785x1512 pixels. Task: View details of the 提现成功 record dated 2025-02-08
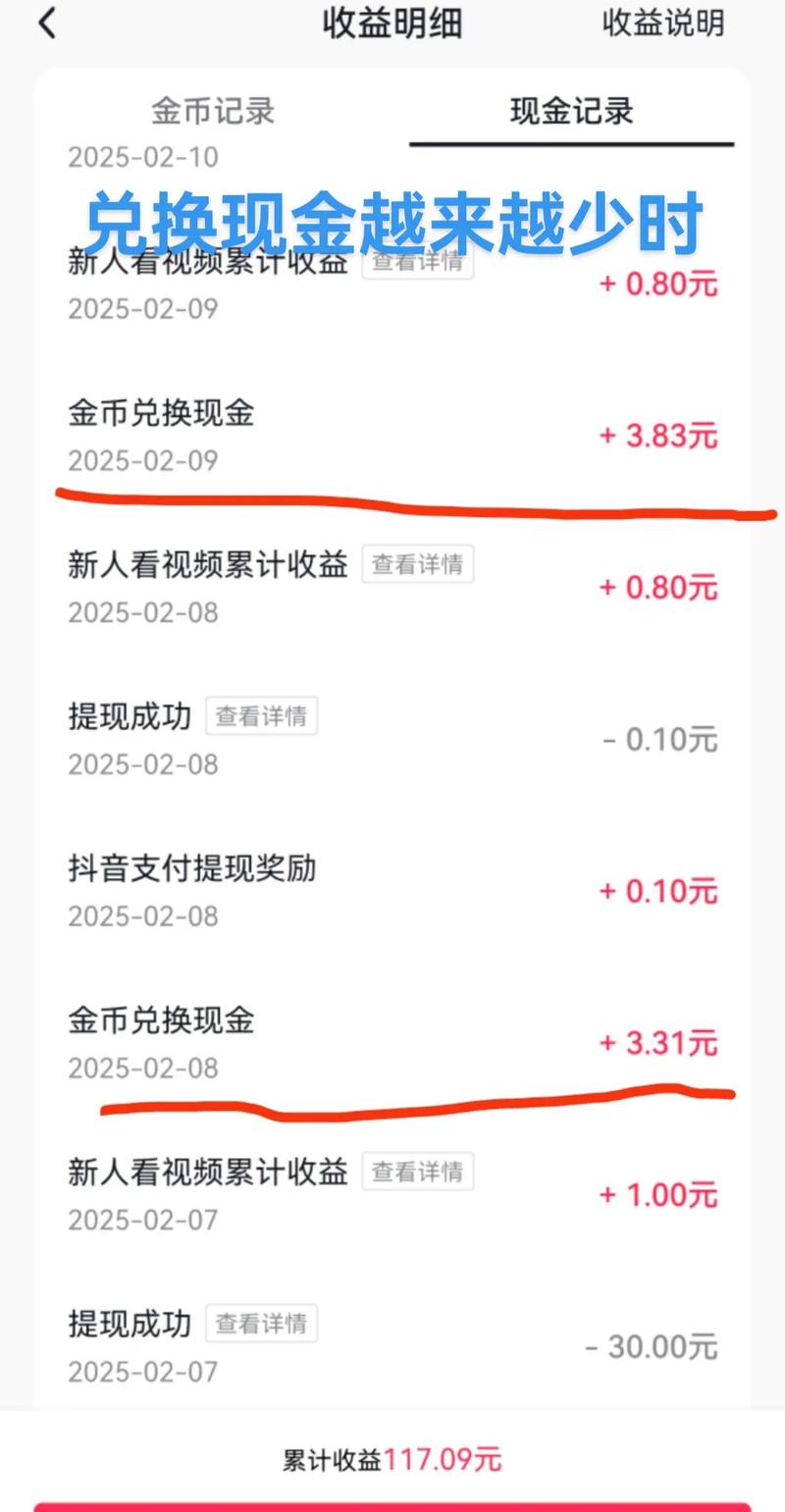click(x=261, y=715)
